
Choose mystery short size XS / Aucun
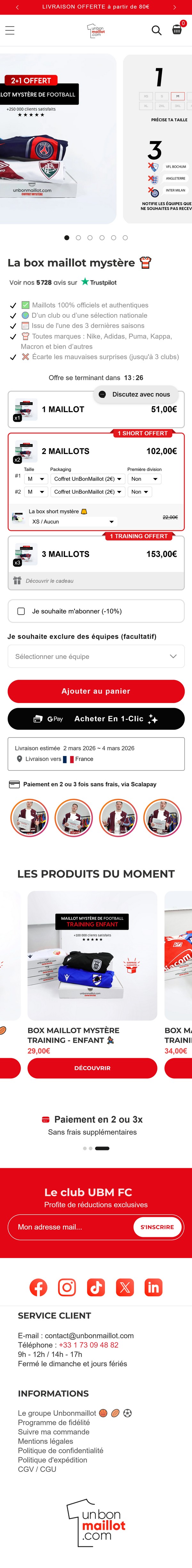[73, 522]
